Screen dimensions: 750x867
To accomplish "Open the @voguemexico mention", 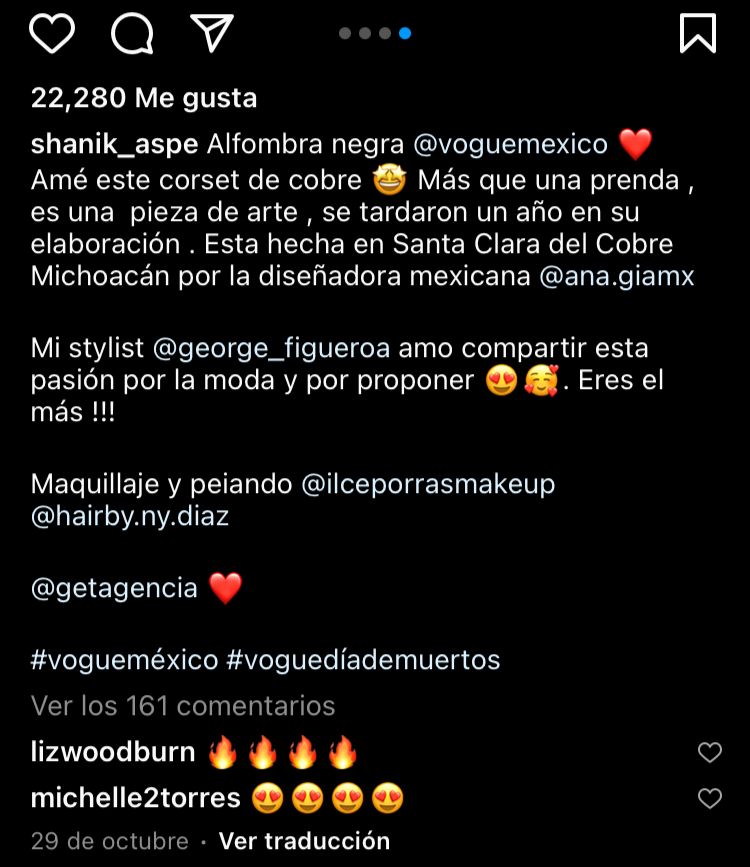I will [510, 144].
